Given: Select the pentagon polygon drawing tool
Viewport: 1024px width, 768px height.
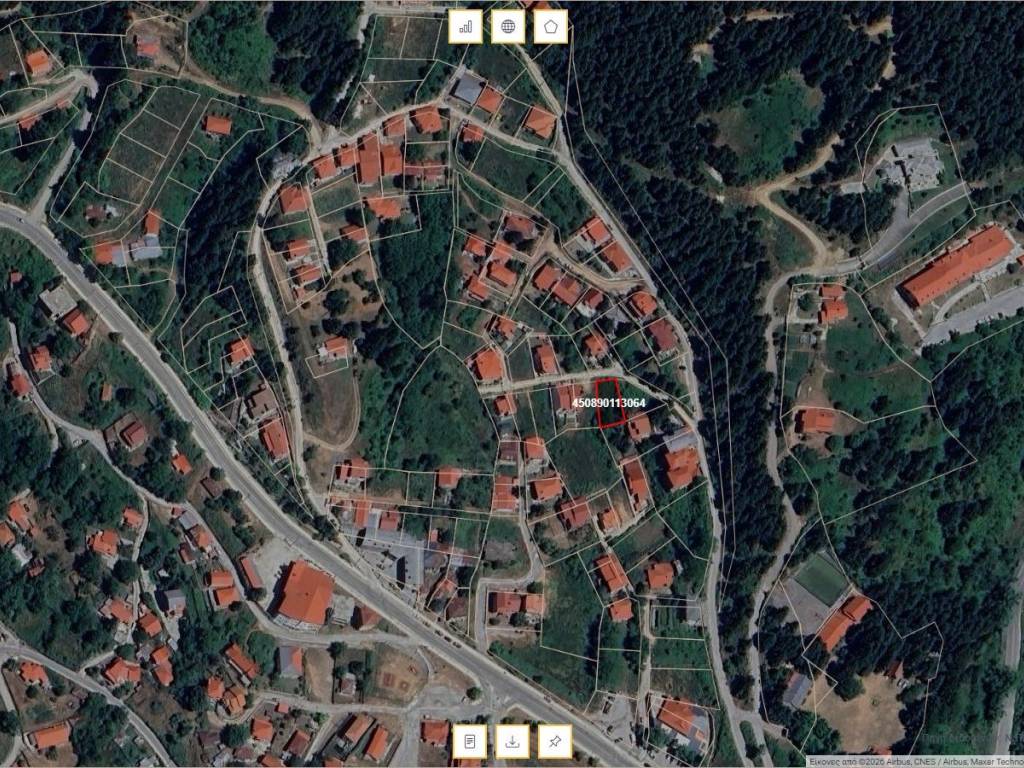Looking at the screenshot, I should pos(550,27).
